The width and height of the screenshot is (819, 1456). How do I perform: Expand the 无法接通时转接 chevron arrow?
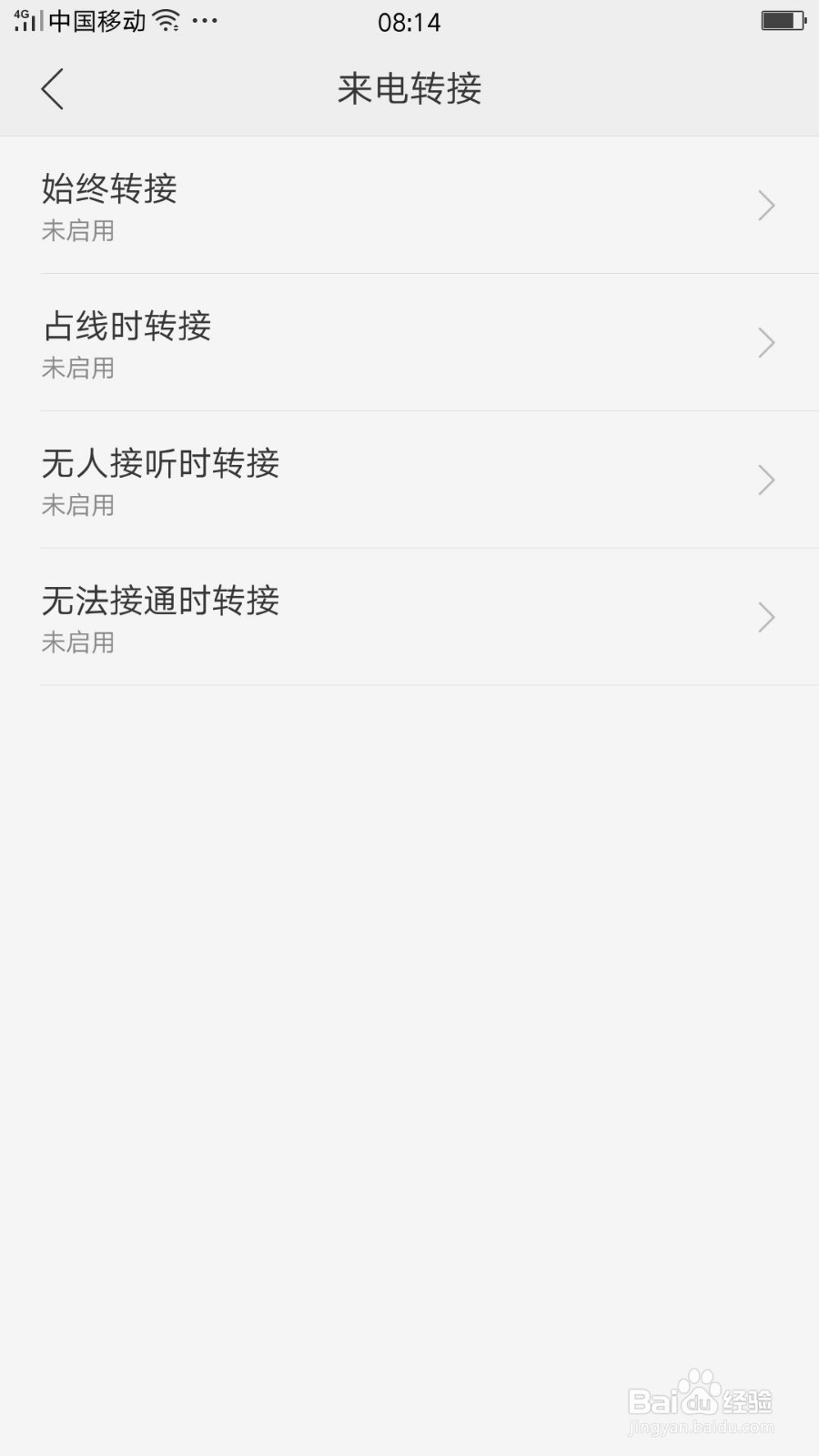pyautogui.click(x=767, y=617)
